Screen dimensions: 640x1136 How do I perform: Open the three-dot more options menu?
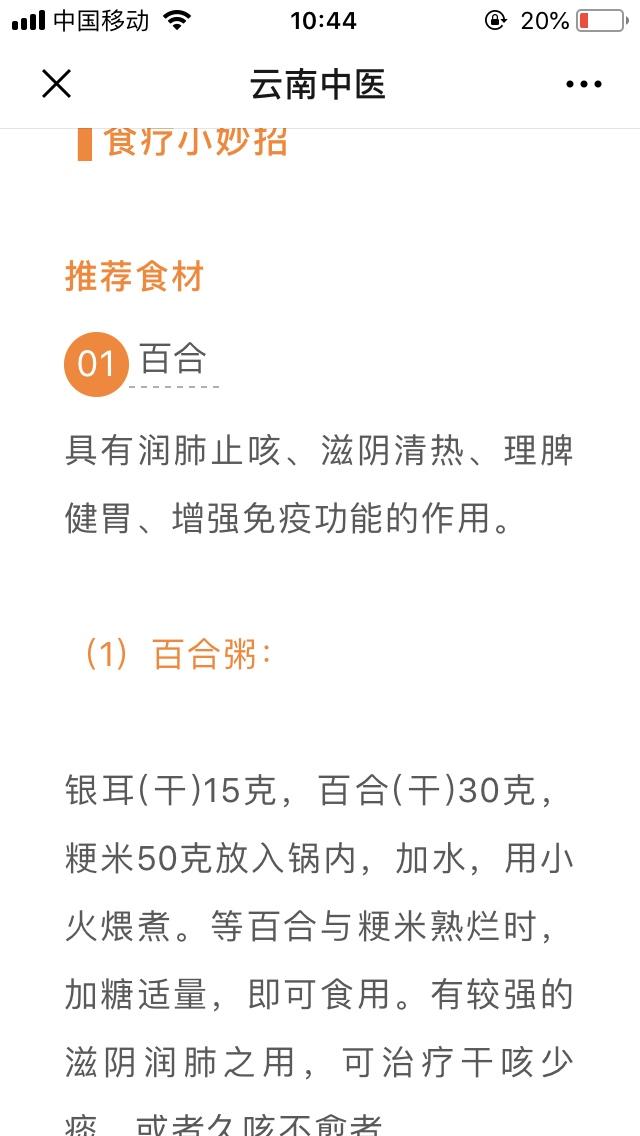coord(583,85)
